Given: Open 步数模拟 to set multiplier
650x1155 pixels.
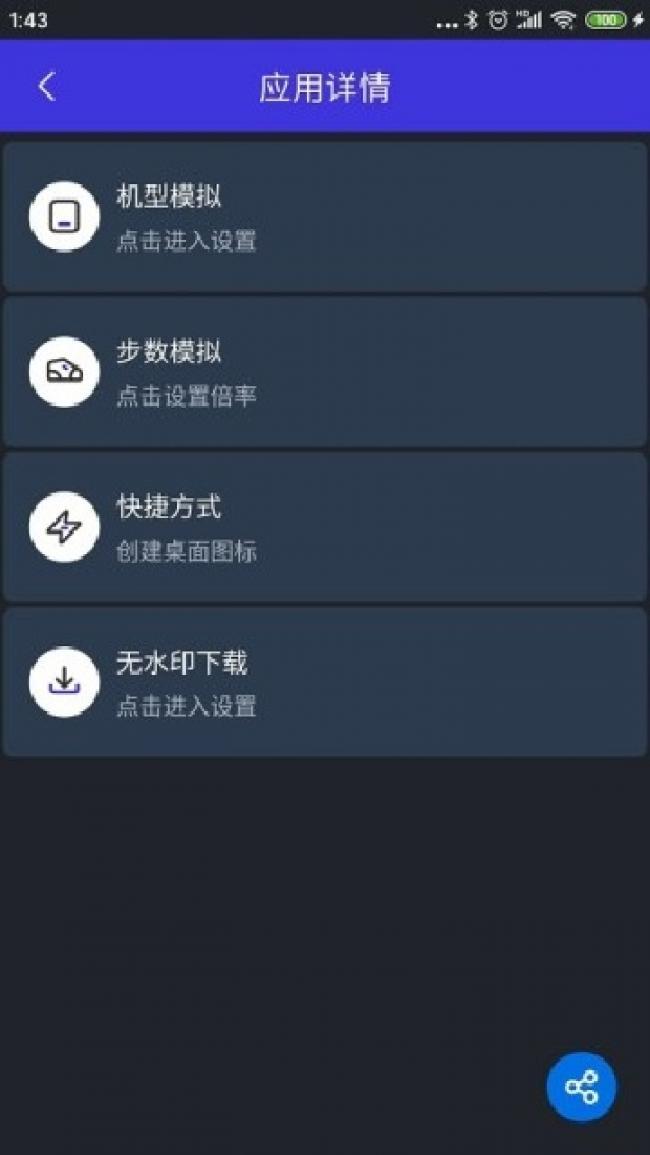Looking at the screenshot, I should [x=324, y=372].
